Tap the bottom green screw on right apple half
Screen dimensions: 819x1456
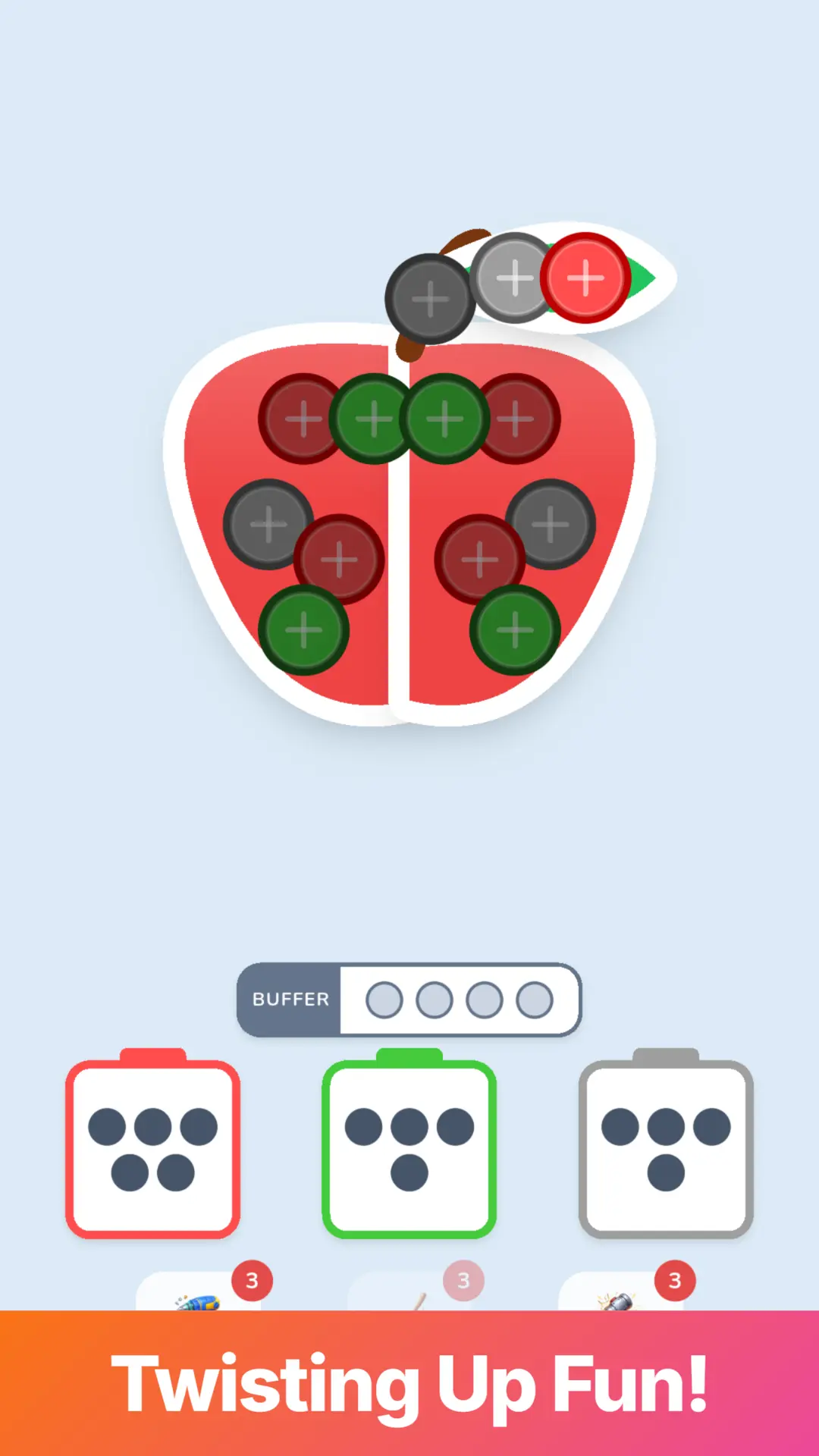[515, 629]
